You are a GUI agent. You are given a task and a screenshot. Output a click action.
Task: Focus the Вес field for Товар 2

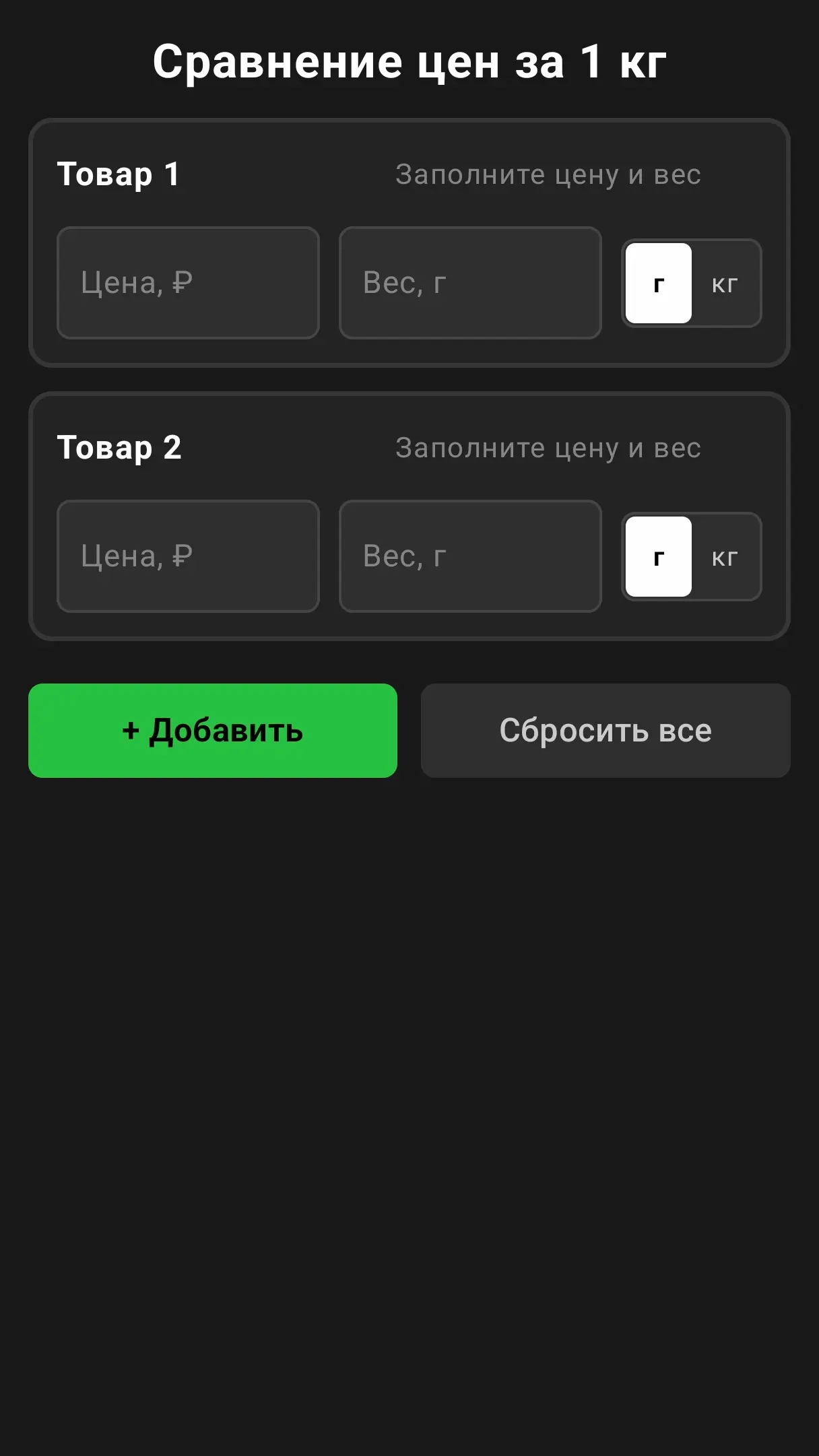(470, 556)
